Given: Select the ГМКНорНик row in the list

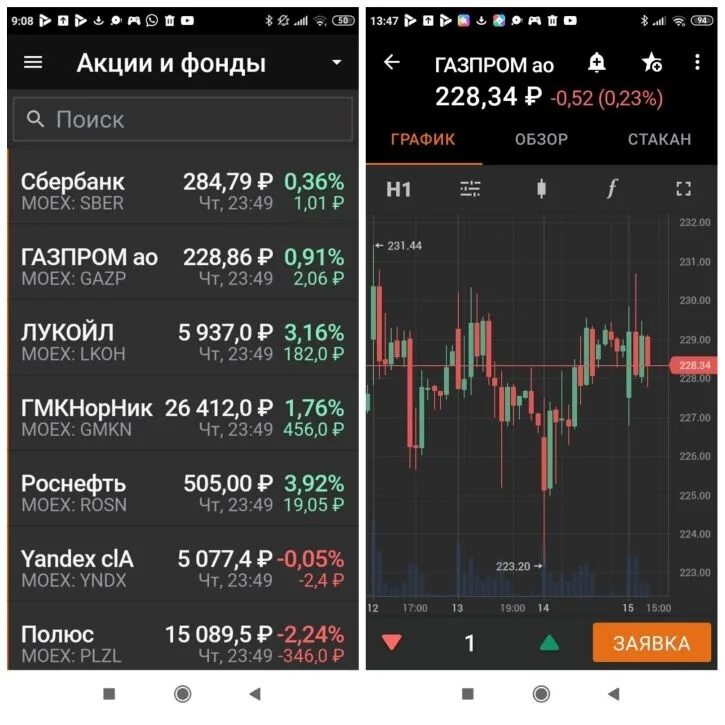Looking at the screenshot, I should click(182, 417).
